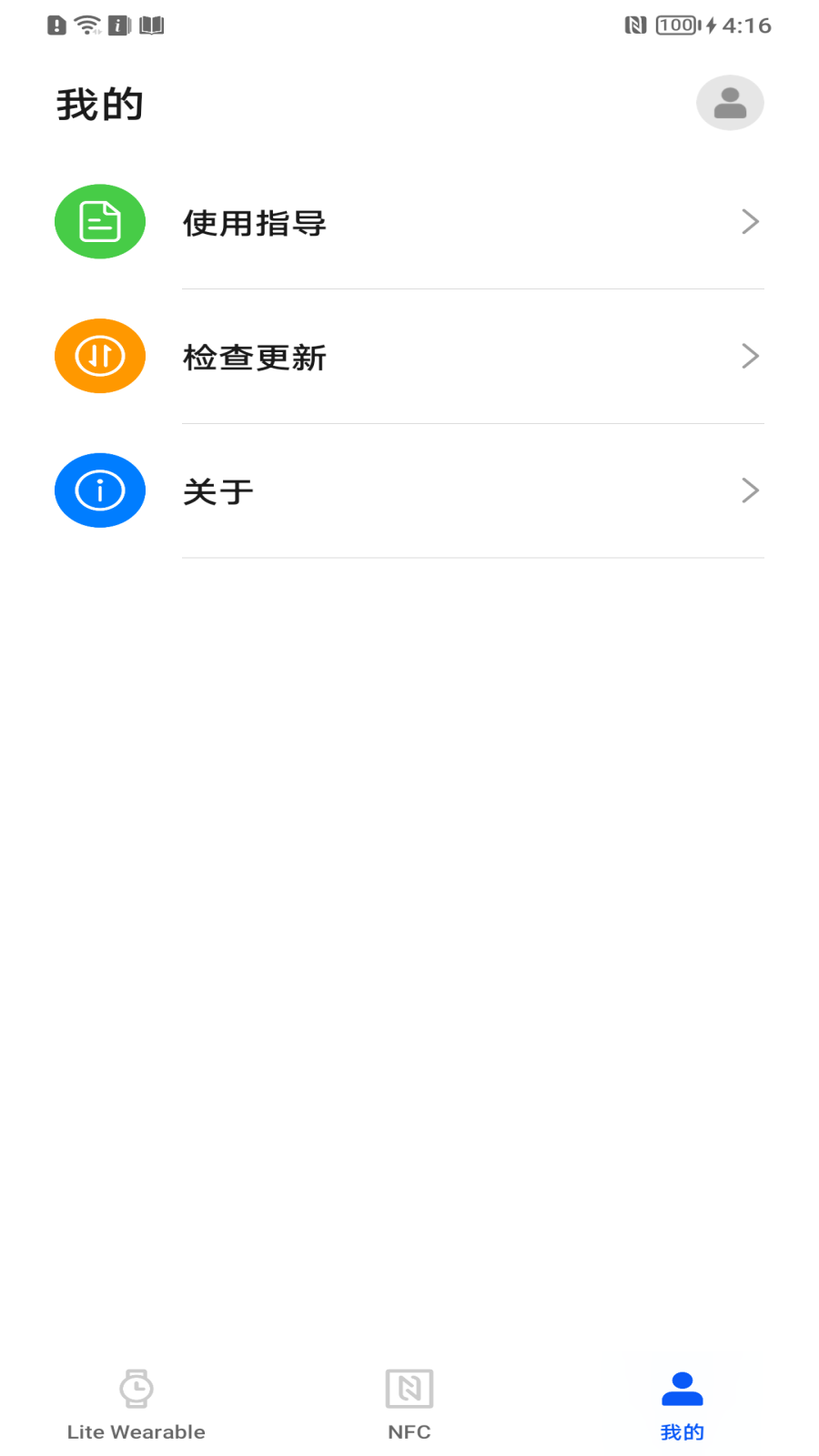
Task: Select the Lite Wearable watch icon
Action: pyautogui.click(x=136, y=1388)
